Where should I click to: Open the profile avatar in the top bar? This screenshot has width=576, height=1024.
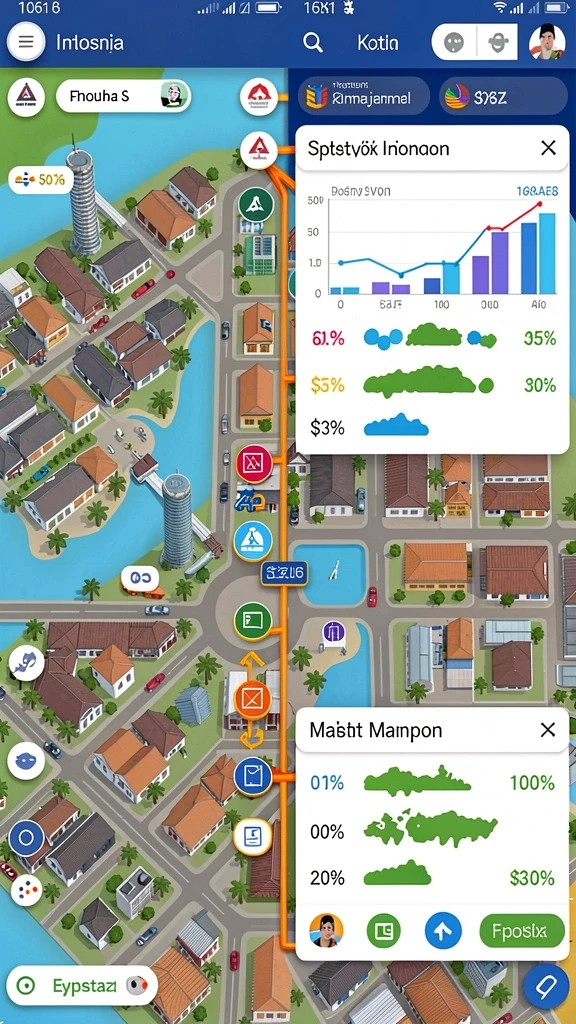547,42
